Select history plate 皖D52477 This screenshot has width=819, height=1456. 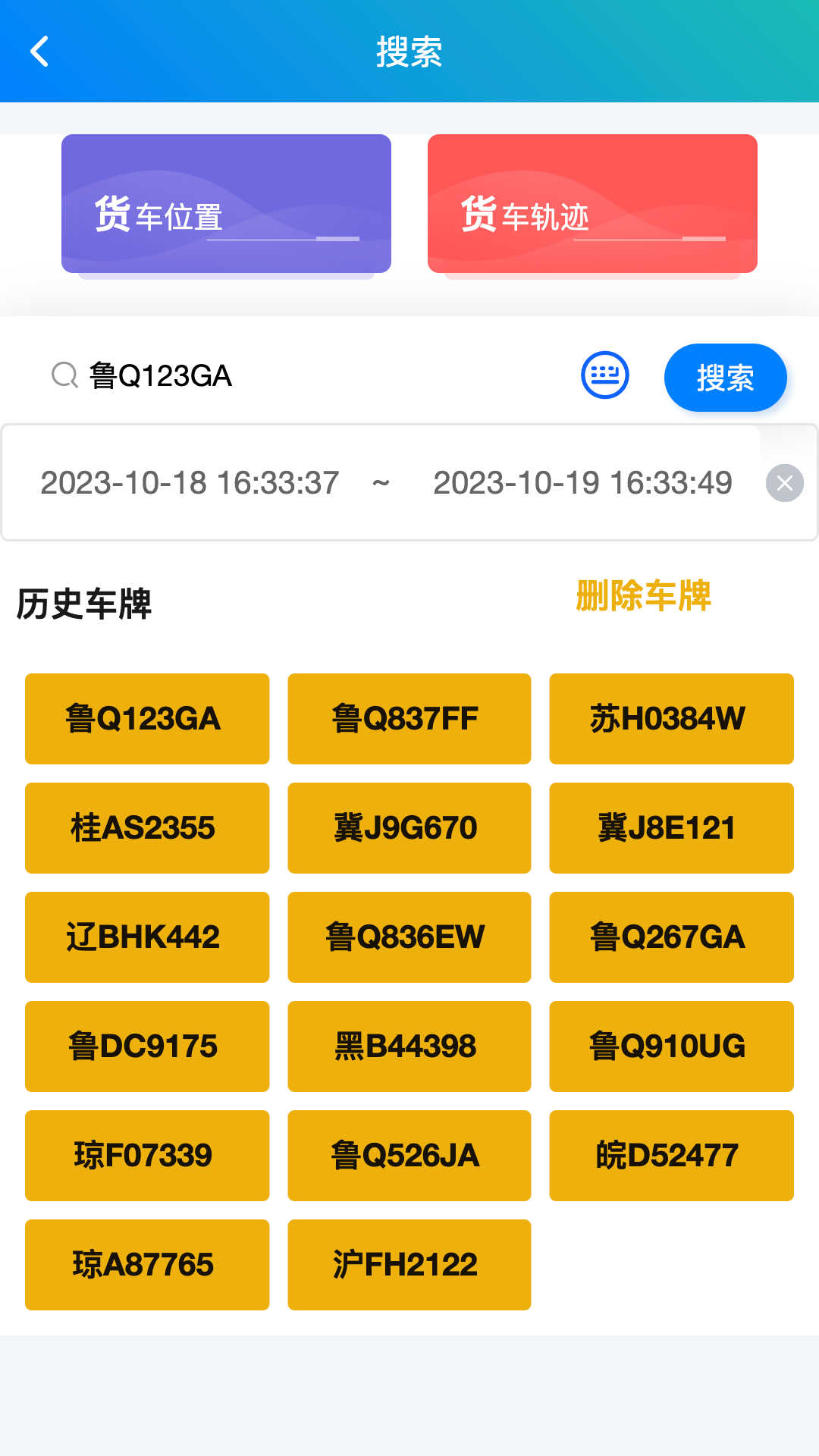coord(671,1156)
